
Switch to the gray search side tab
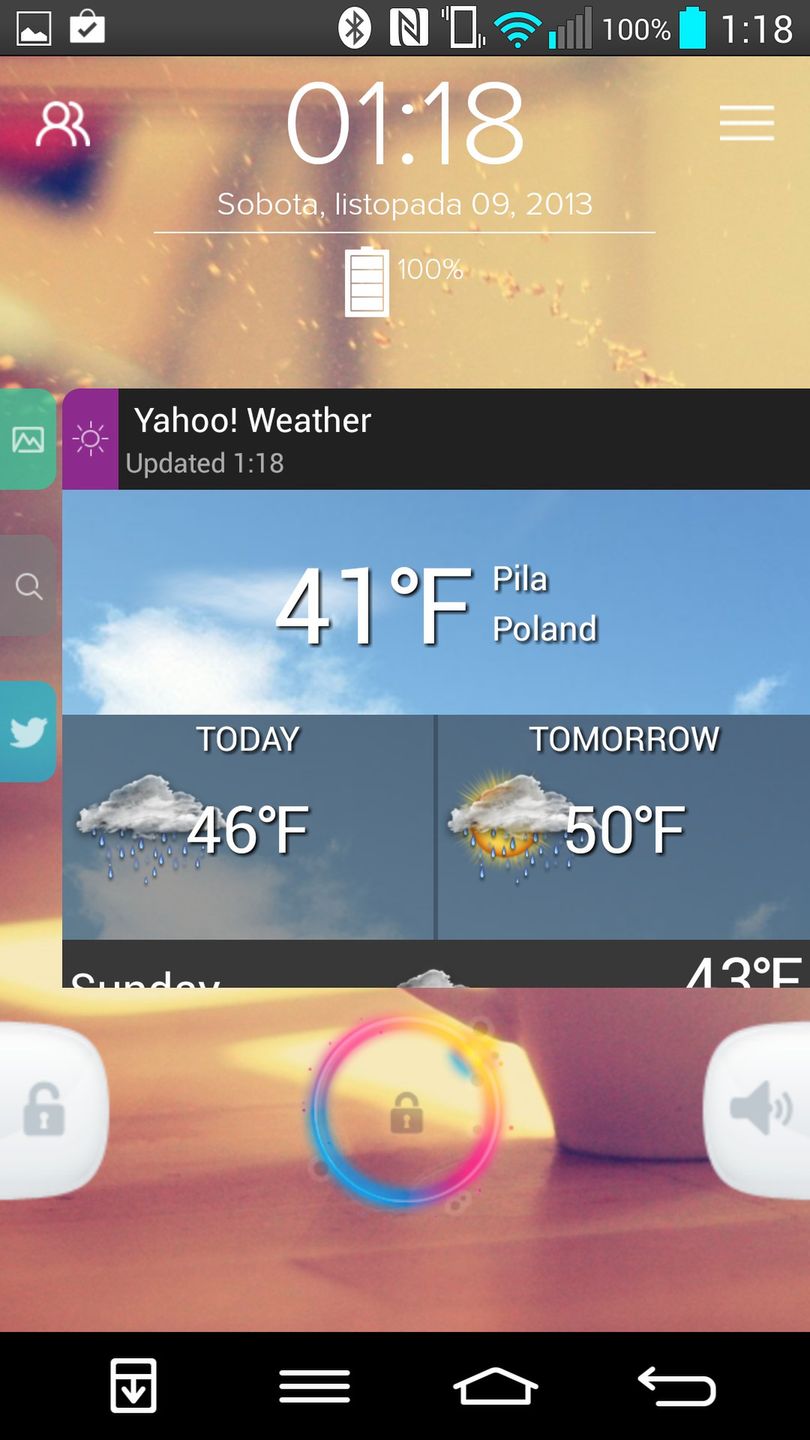coord(28,586)
